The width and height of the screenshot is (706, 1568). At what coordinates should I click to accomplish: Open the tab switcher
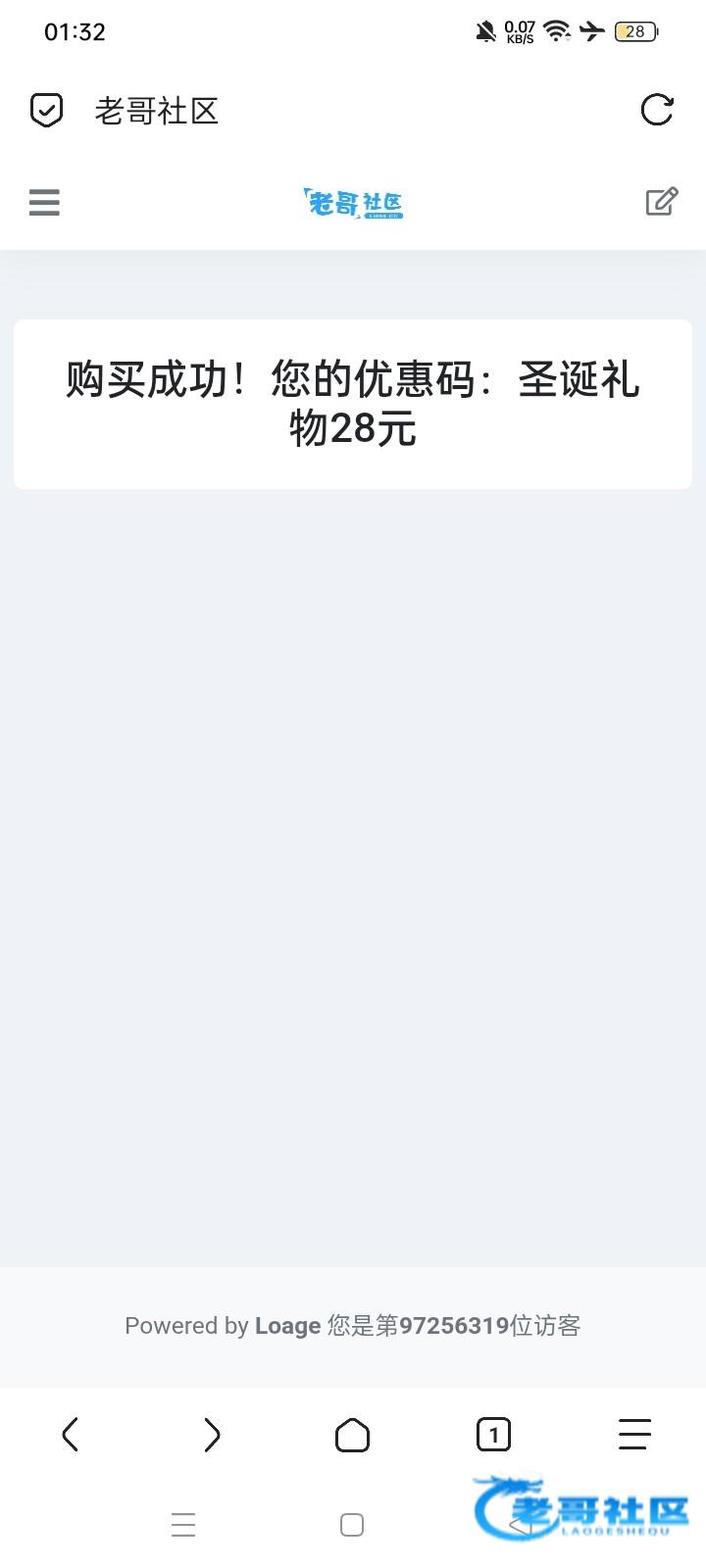[x=493, y=1435]
